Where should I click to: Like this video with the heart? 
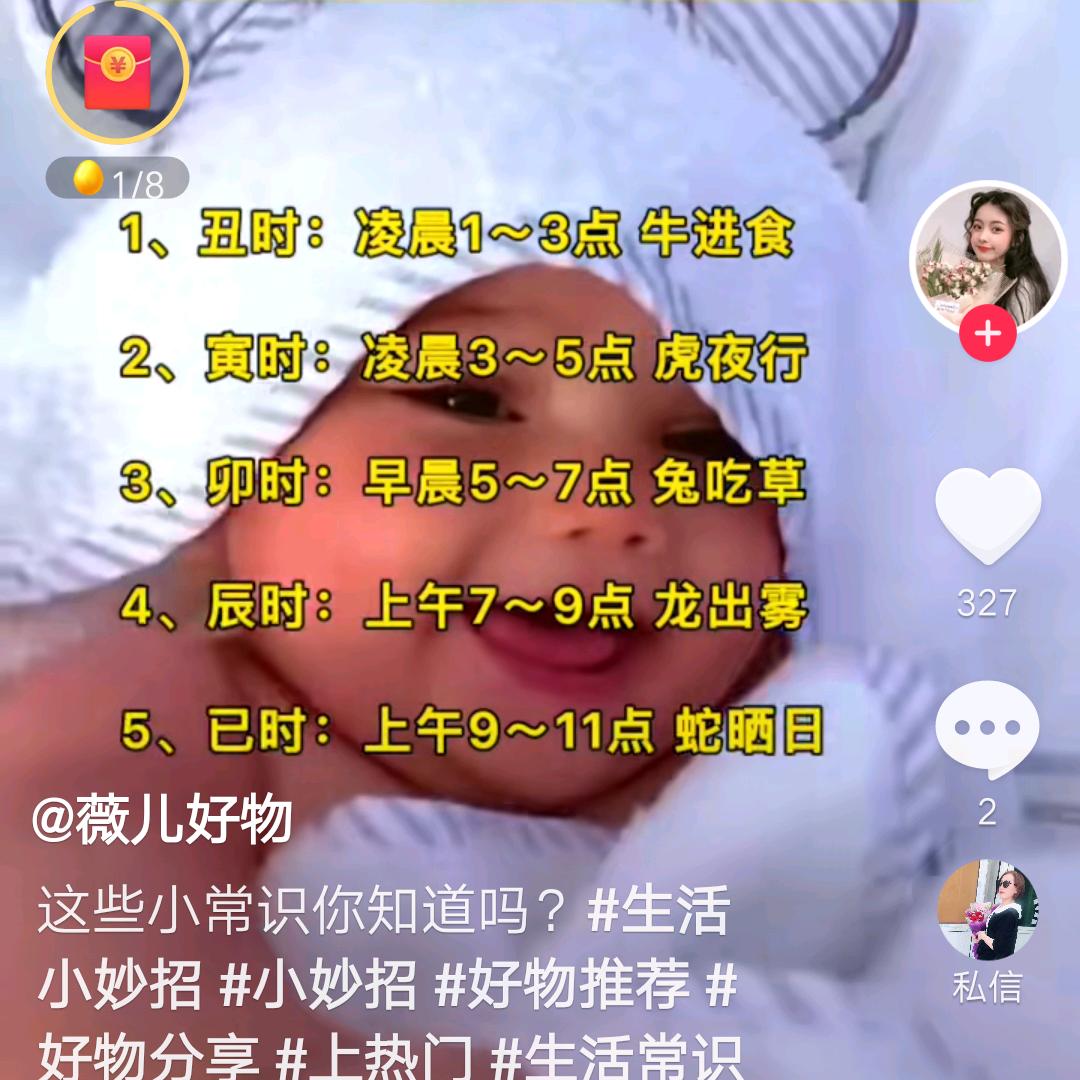tap(988, 515)
